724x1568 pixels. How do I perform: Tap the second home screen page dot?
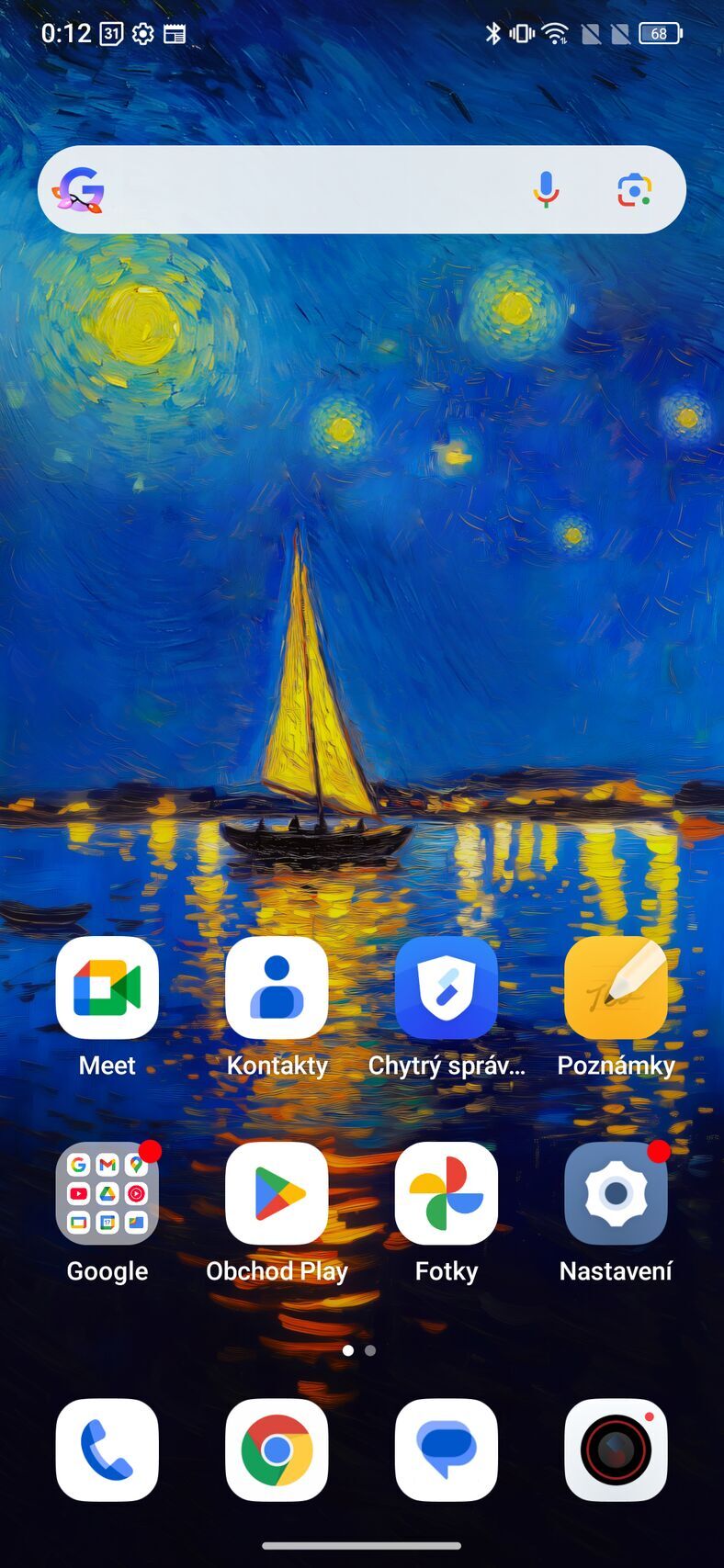(x=370, y=1350)
